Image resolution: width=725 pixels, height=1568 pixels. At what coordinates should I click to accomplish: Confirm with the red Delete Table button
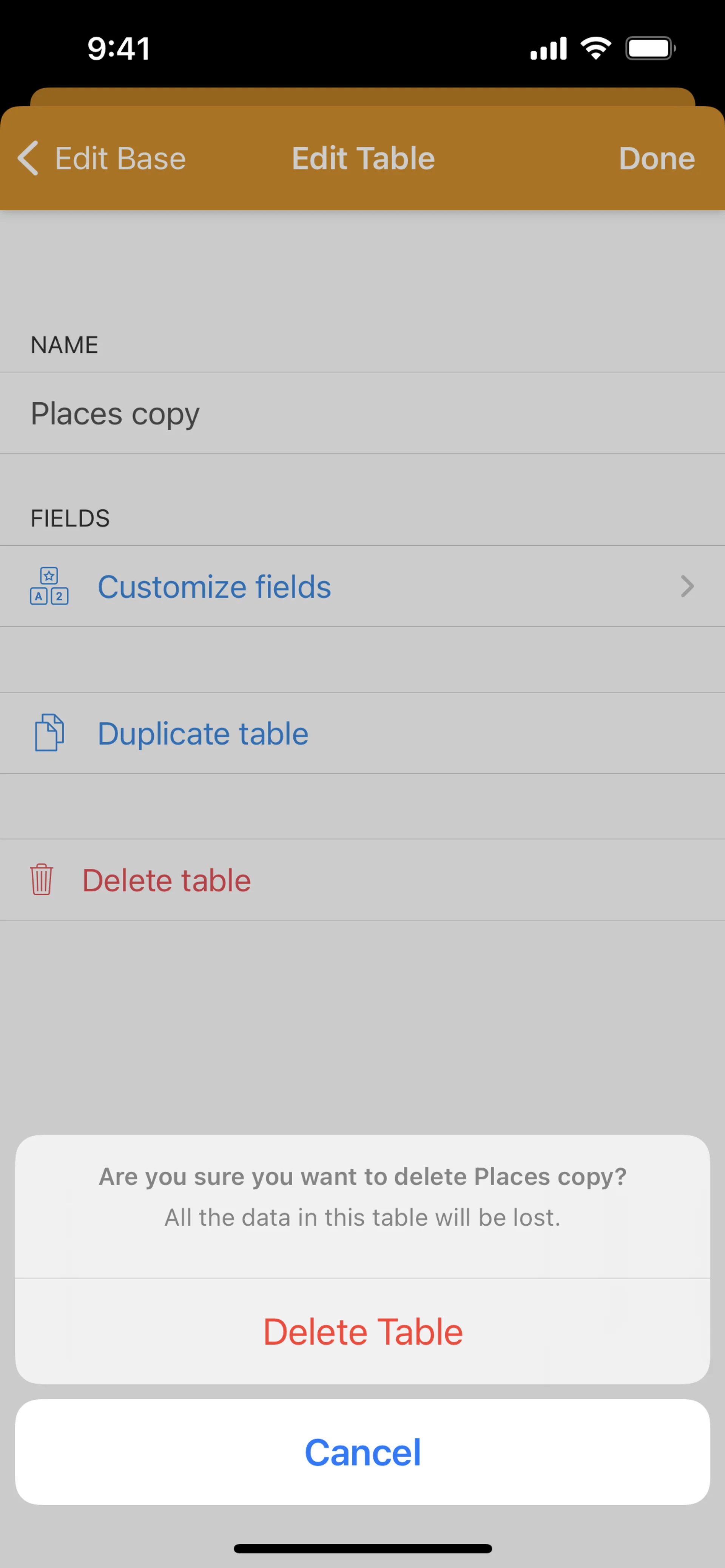[362, 1331]
